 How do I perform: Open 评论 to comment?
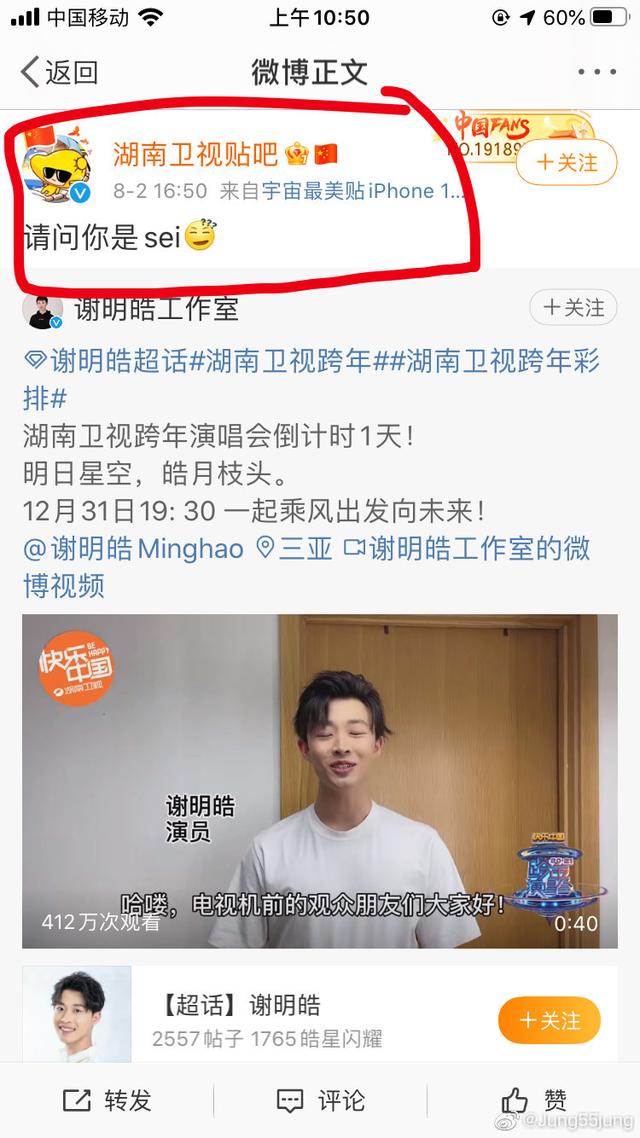(320, 1101)
